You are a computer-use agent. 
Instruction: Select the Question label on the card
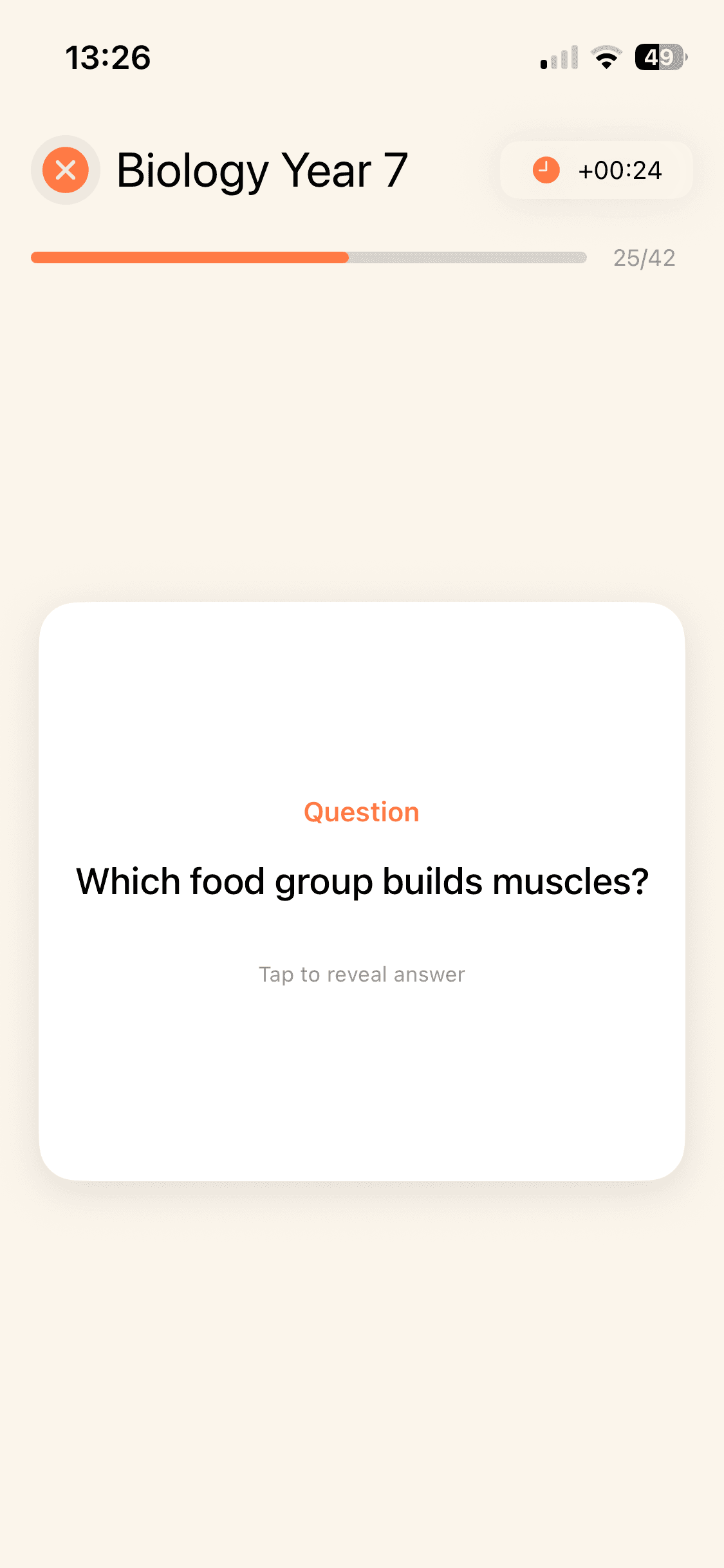tap(362, 811)
